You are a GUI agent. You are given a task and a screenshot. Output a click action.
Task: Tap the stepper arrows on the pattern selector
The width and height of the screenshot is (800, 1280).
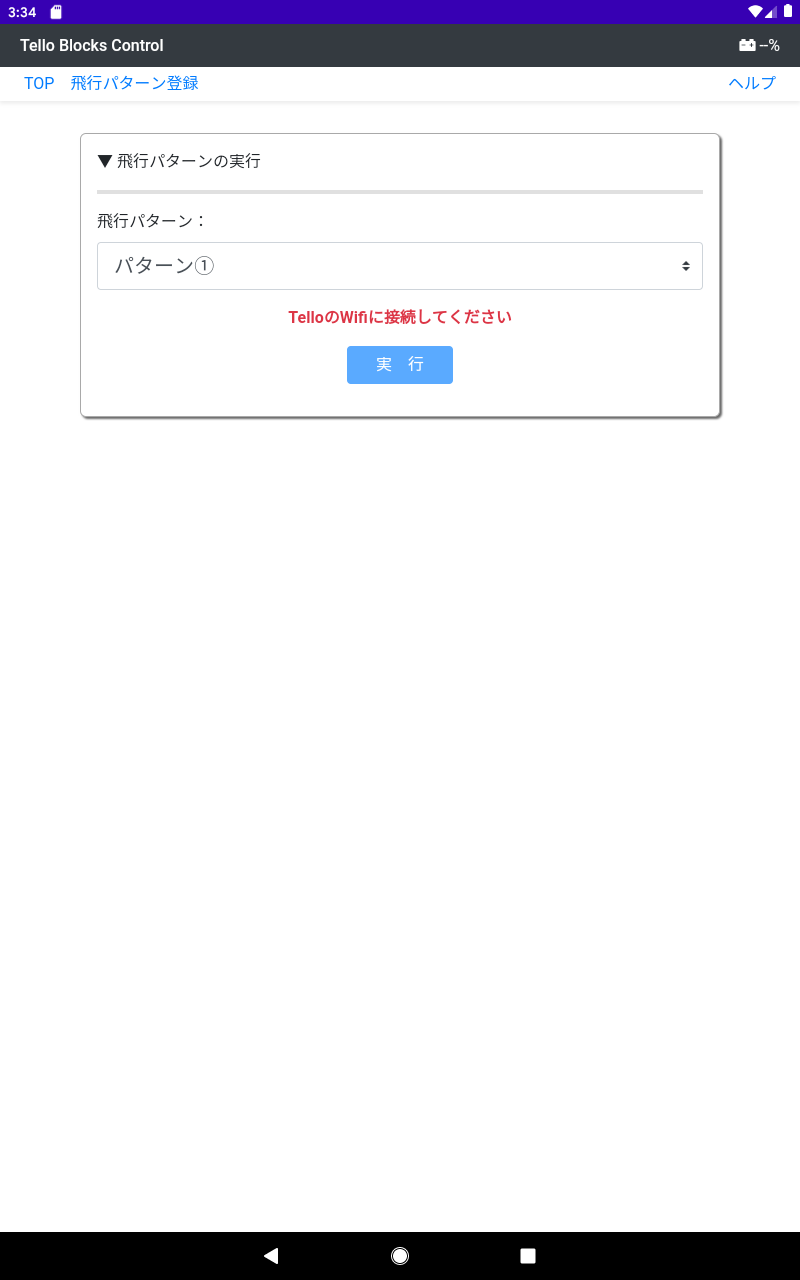point(686,265)
